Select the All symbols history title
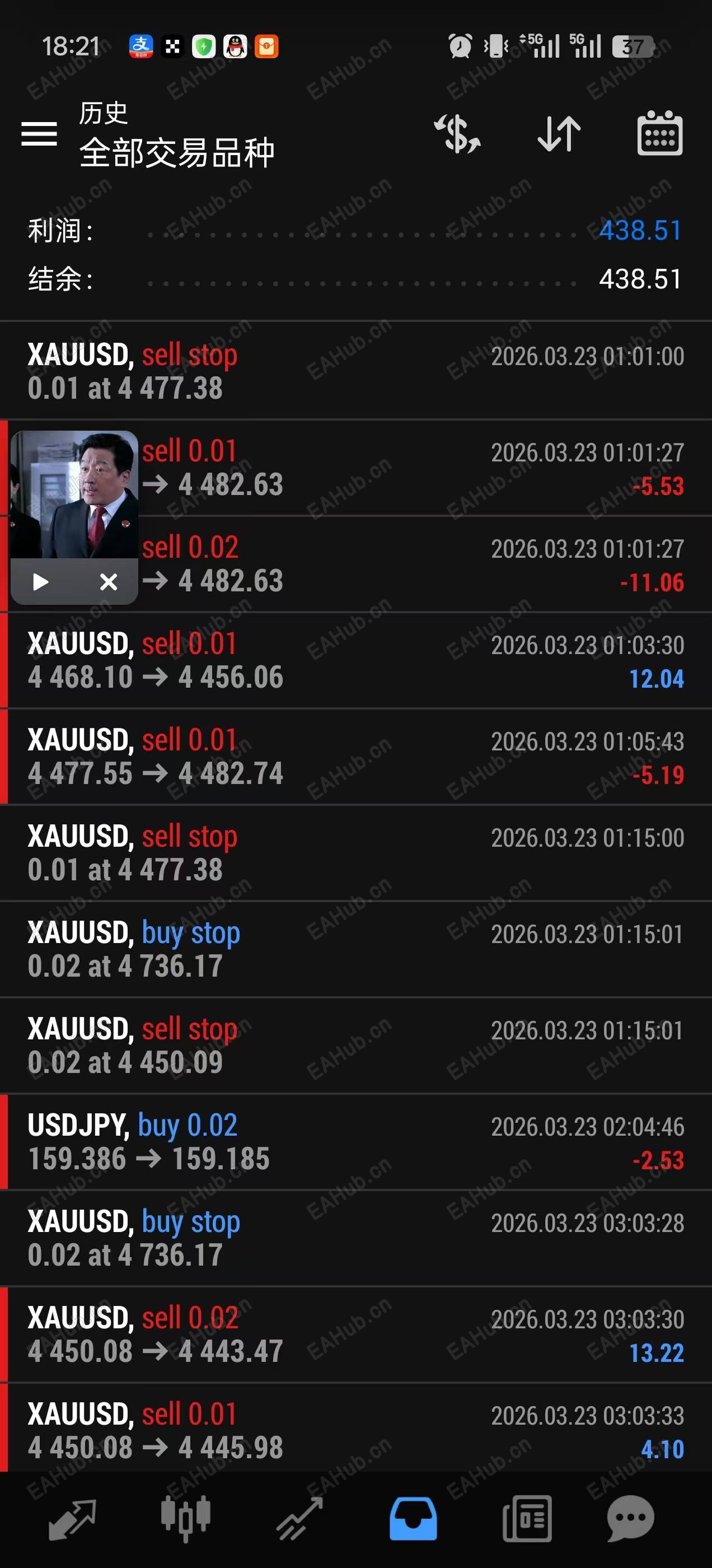The image size is (712, 1568). pyautogui.click(x=176, y=152)
